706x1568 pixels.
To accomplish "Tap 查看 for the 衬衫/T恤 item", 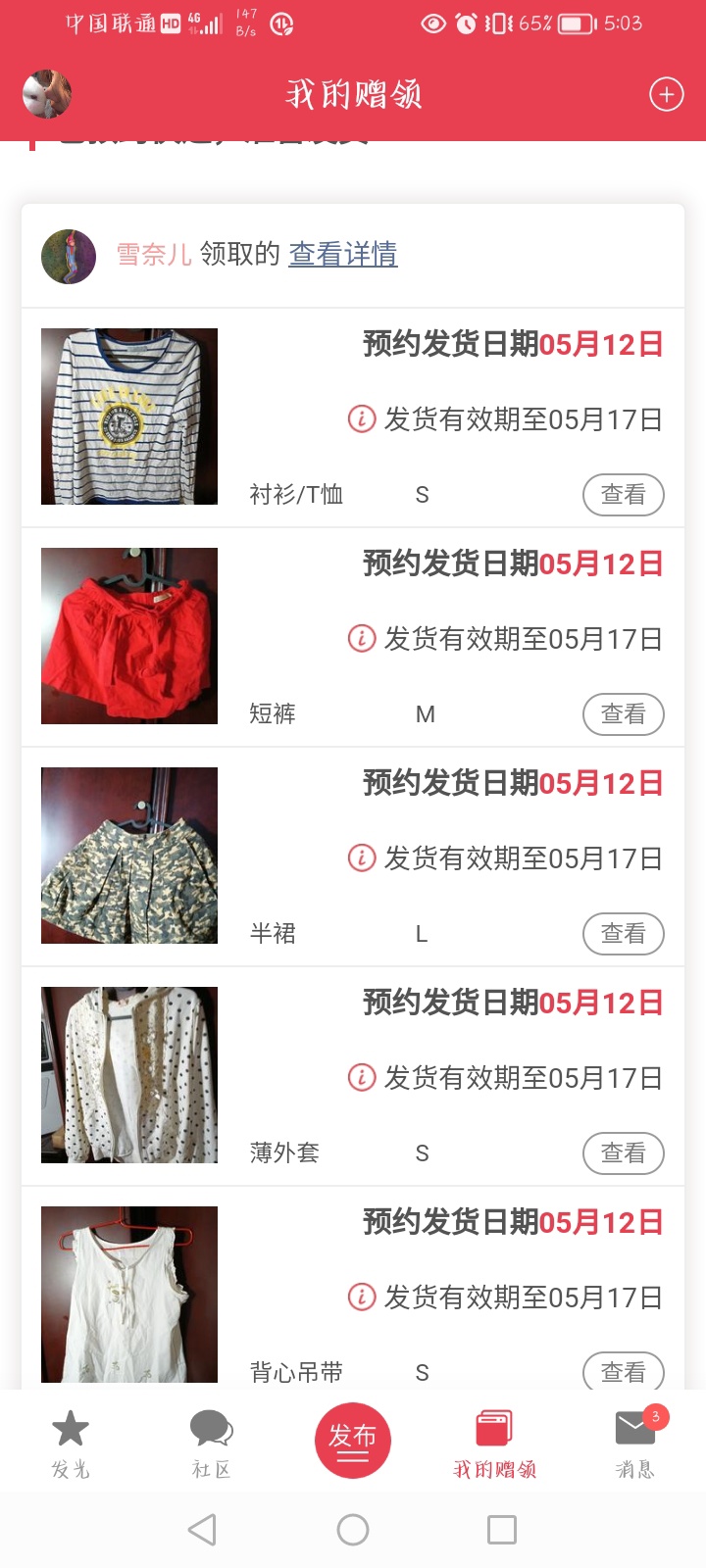I will [x=623, y=495].
